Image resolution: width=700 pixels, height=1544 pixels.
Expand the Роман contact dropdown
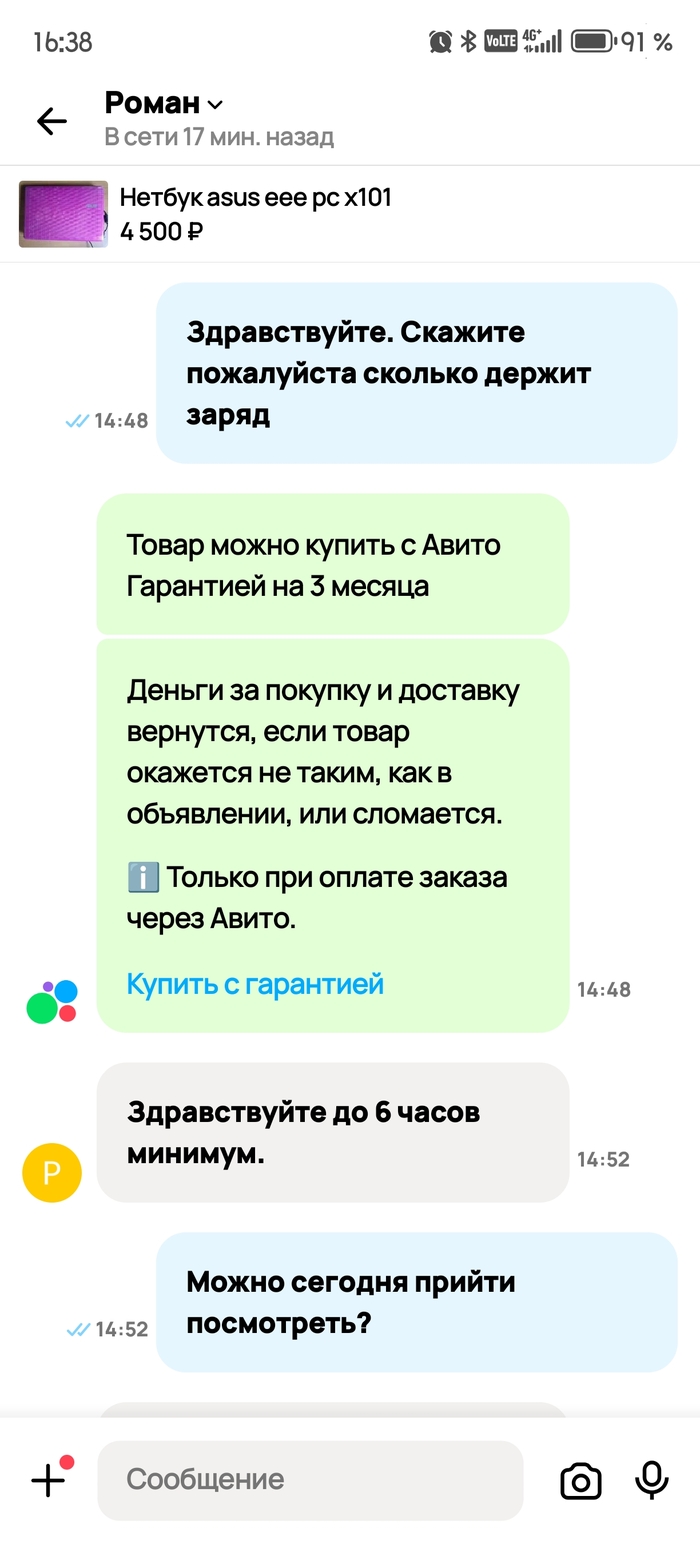[215, 104]
